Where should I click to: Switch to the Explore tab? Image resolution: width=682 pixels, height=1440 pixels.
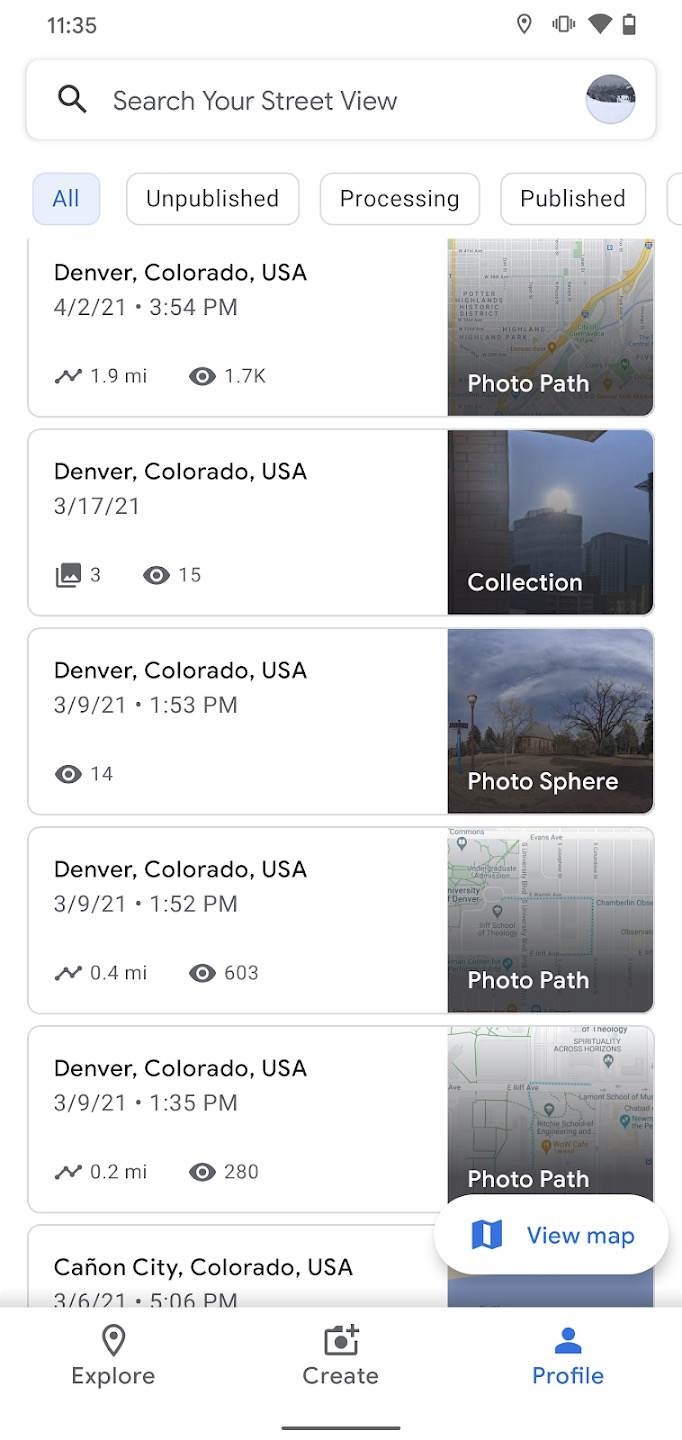(x=113, y=1355)
